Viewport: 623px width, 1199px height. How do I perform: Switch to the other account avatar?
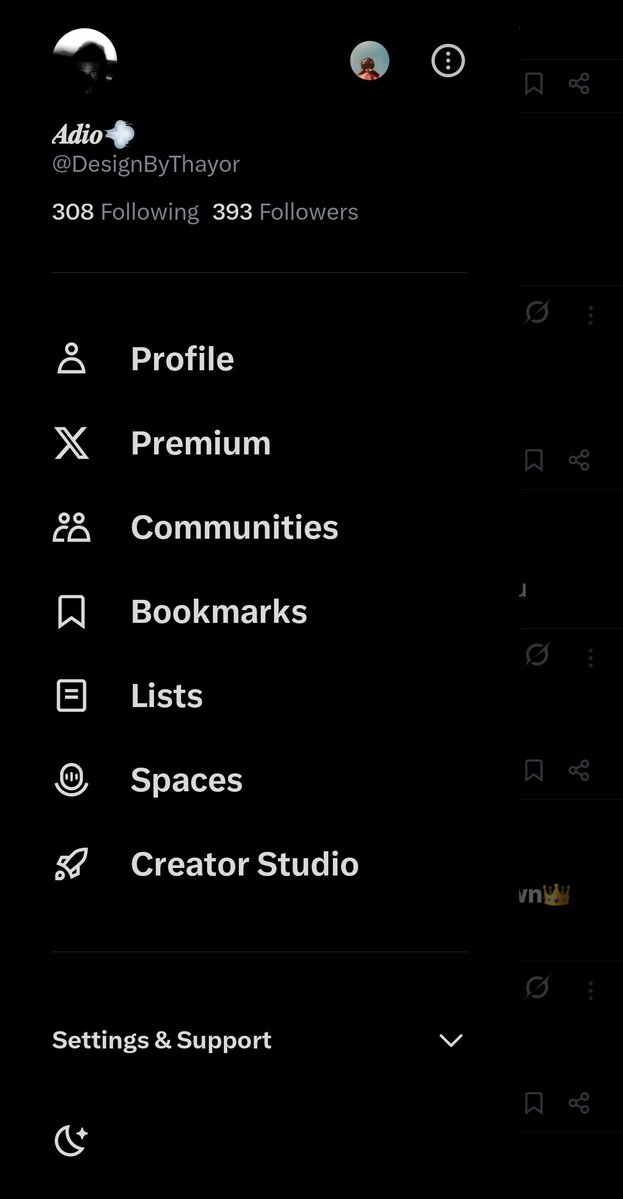[369, 61]
